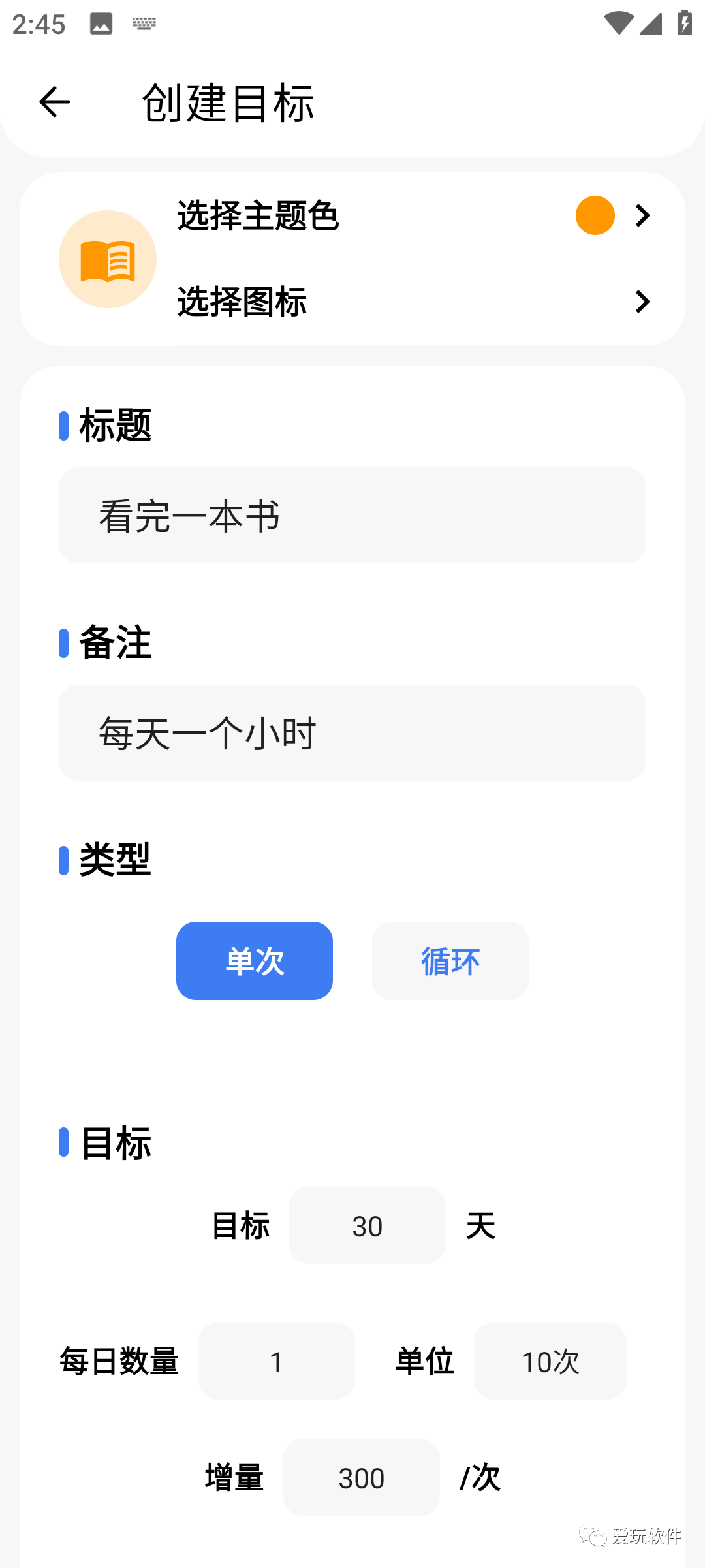Viewport: 705px width, 1568px height.
Task: Edit the 单位 field showing 10次
Action: (550, 1362)
